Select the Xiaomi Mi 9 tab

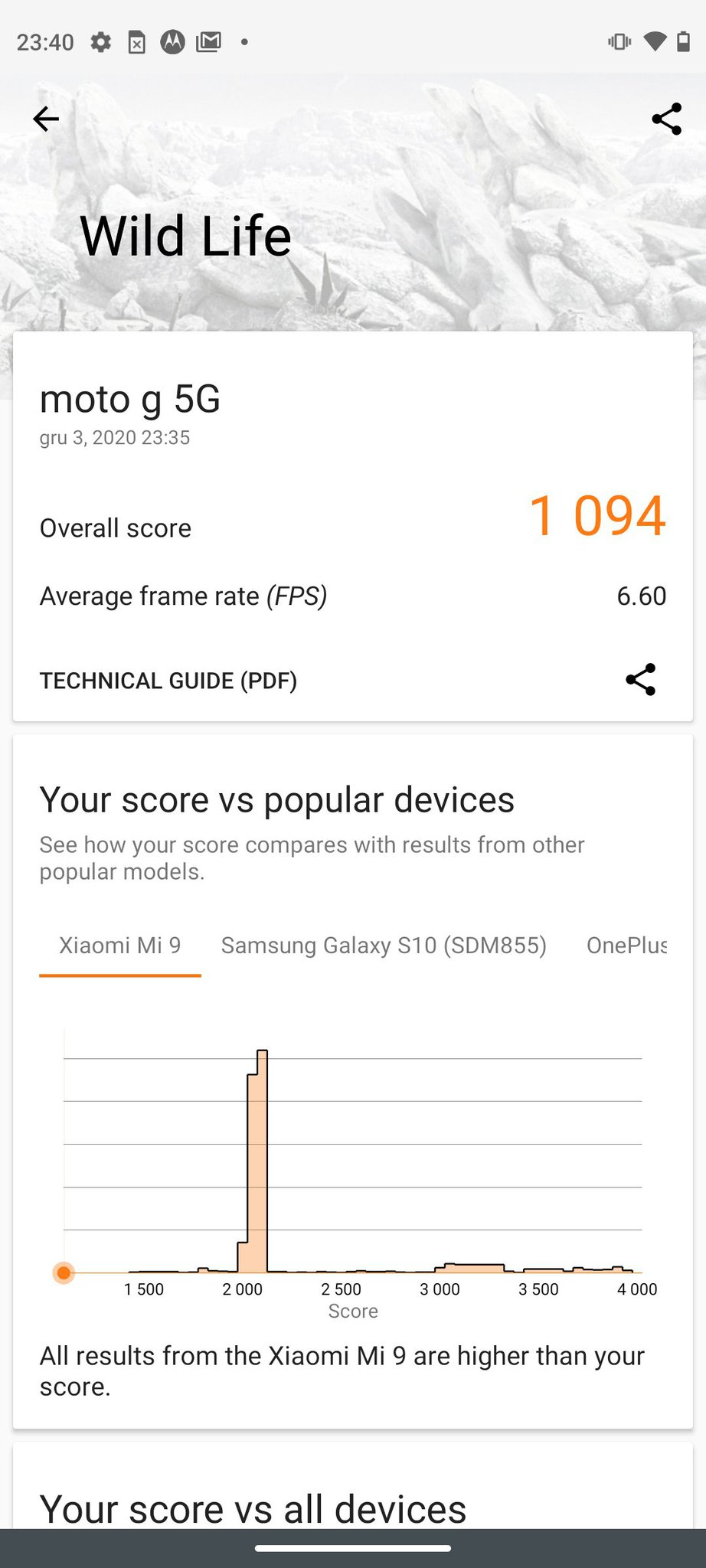click(120, 946)
